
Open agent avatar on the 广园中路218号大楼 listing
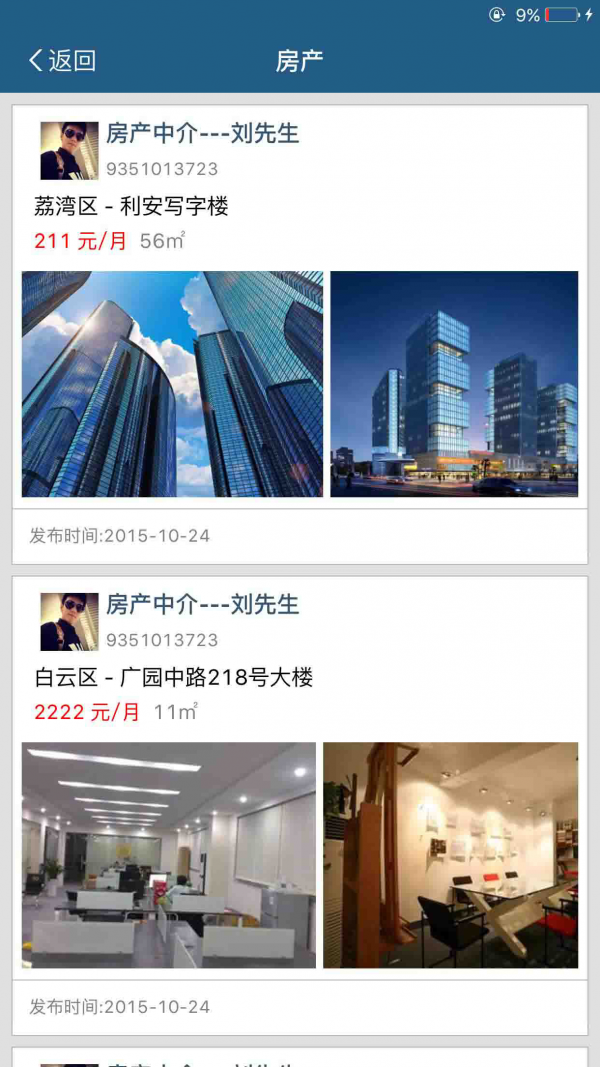[69, 622]
